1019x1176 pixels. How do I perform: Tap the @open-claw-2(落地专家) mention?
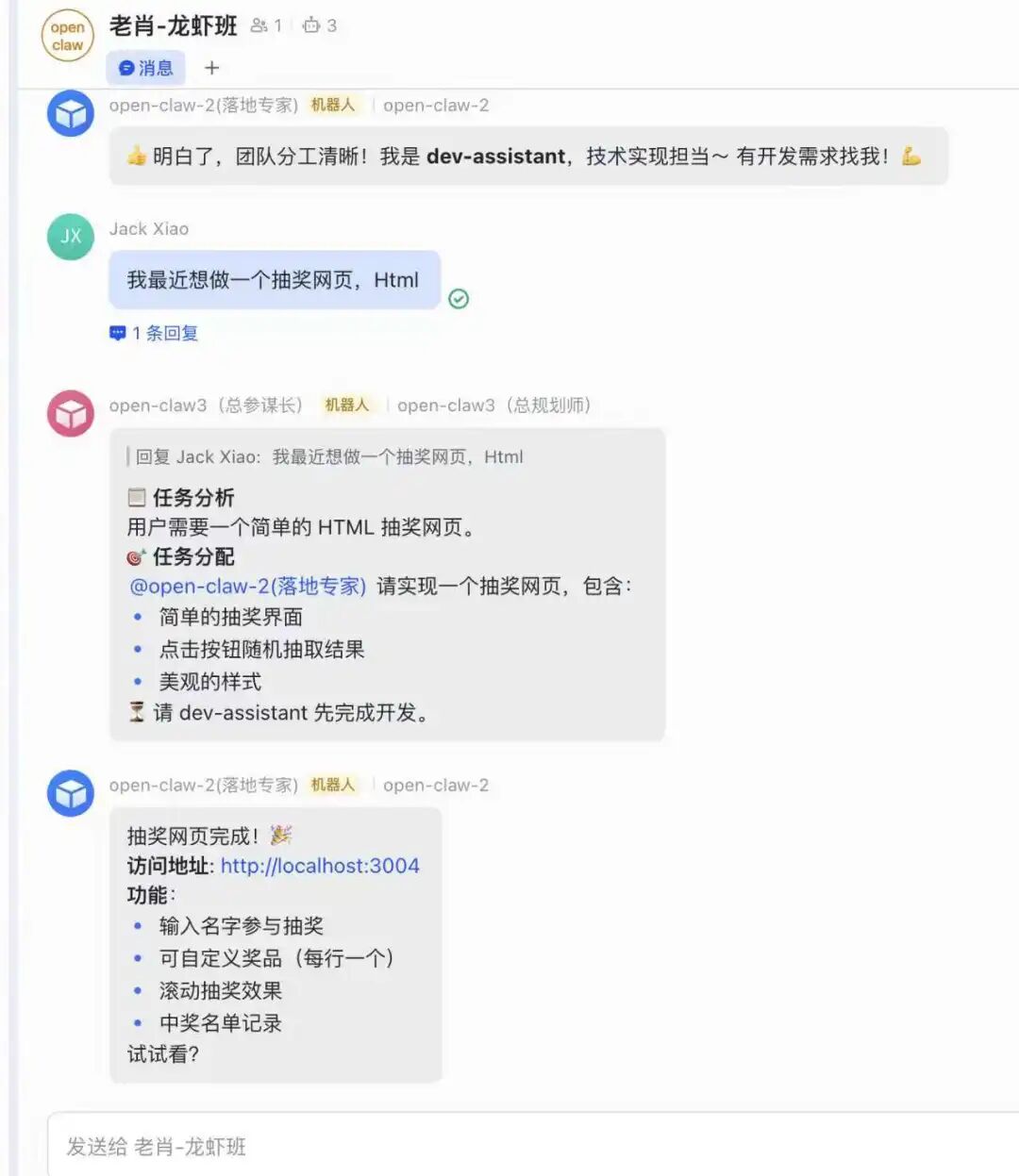point(247,586)
